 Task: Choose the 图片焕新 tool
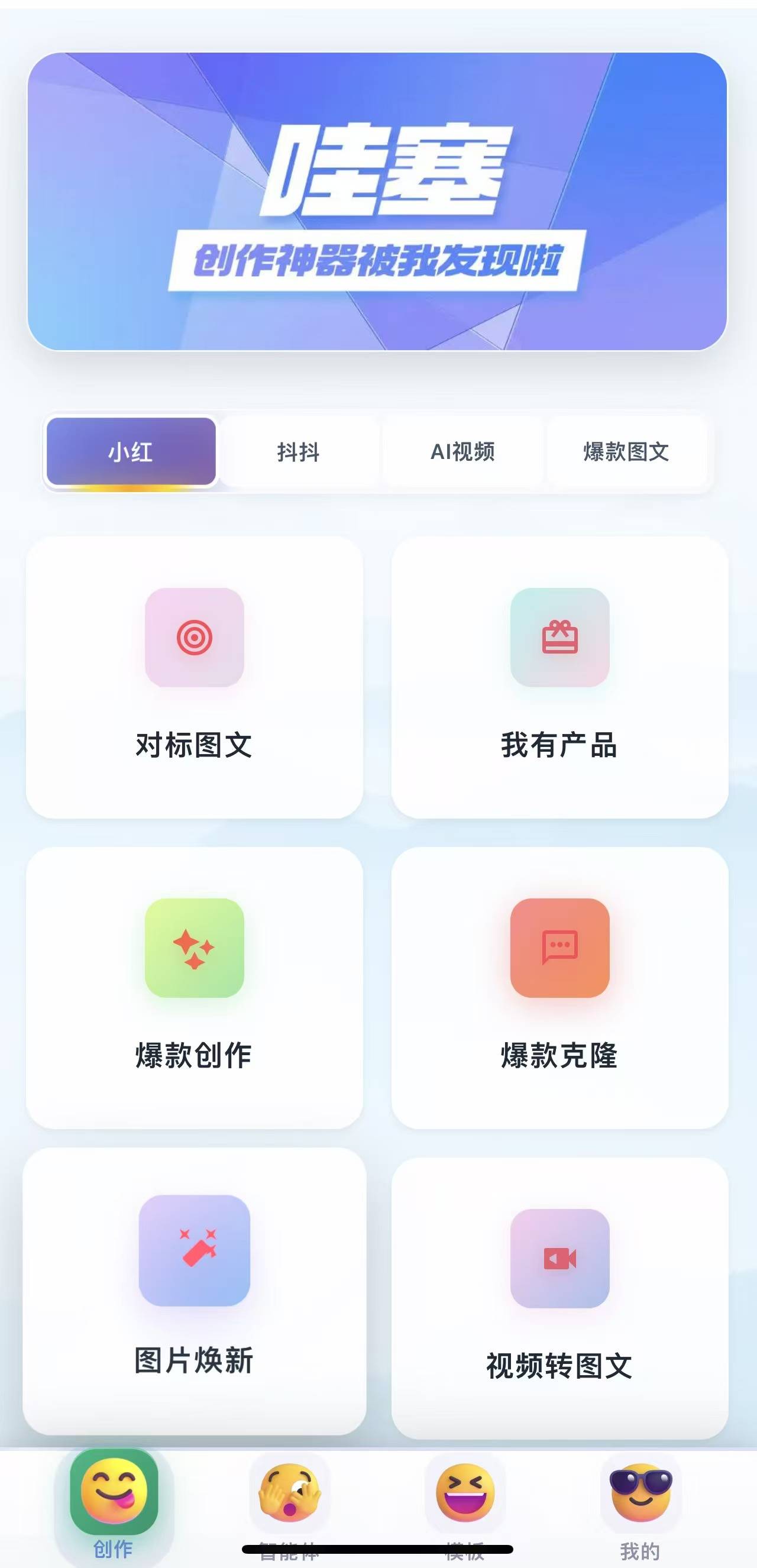(194, 1291)
